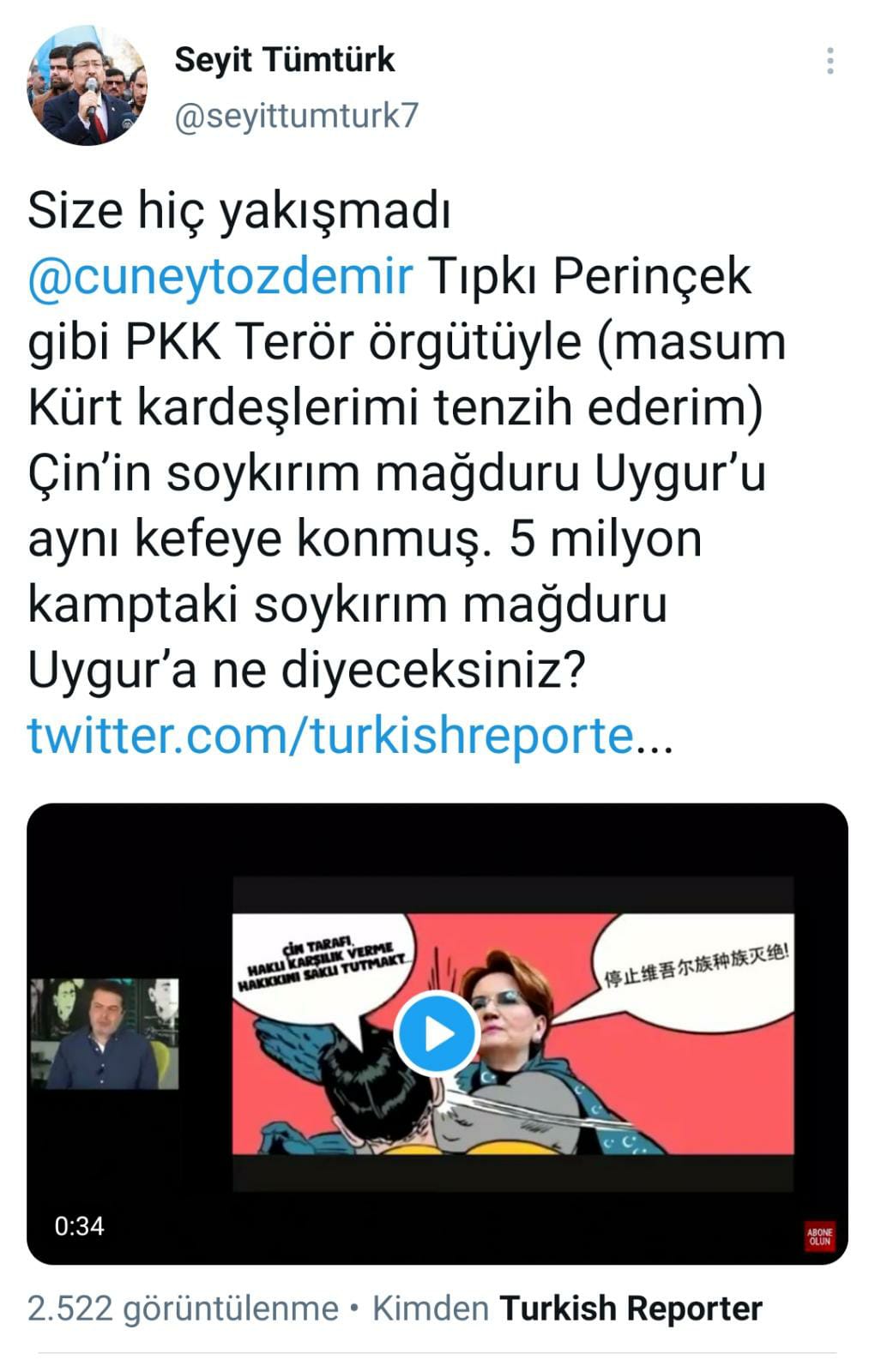Play the embedded video
This screenshot has width=875, height=1372.
click(x=436, y=1033)
